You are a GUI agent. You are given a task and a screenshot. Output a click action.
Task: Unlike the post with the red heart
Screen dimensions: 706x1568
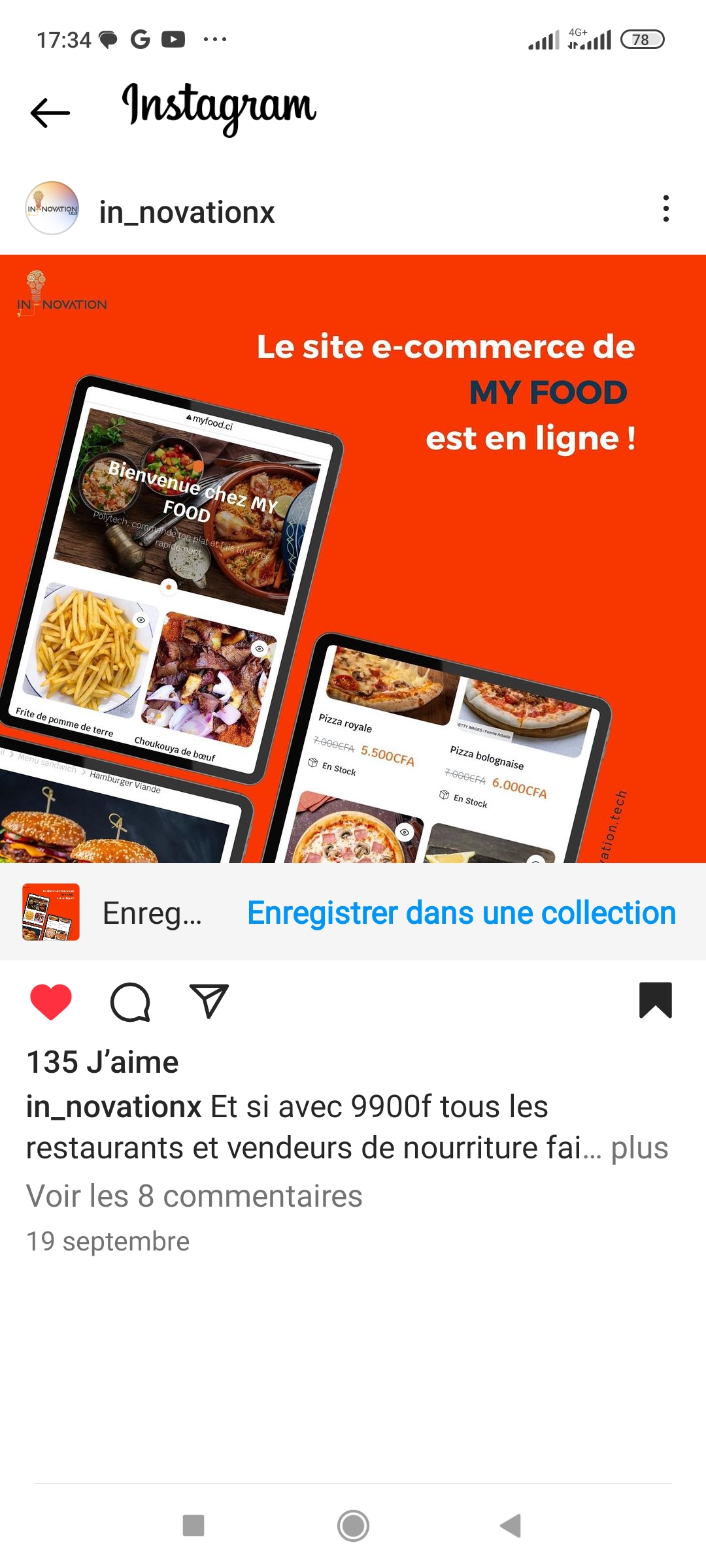click(x=51, y=1001)
